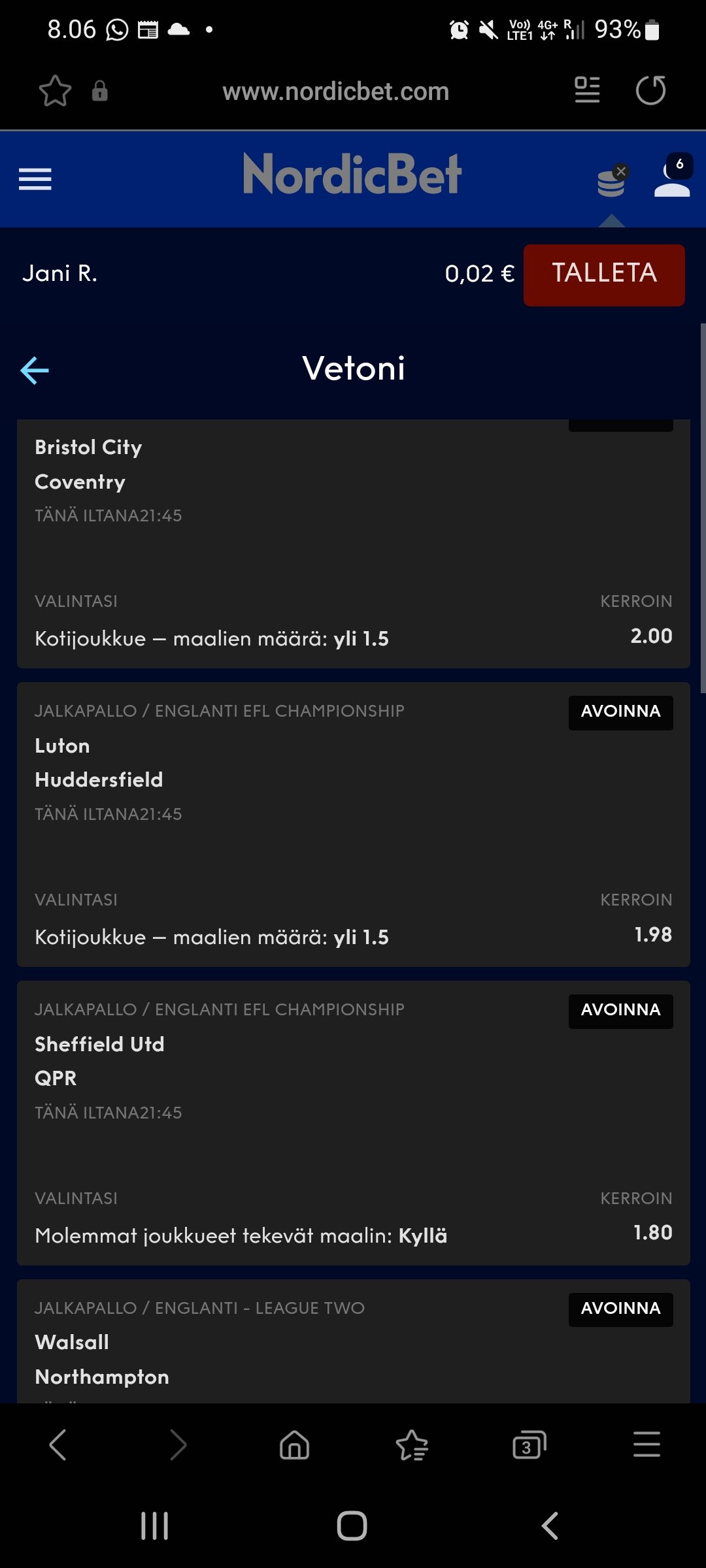706x1568 pixels.
Task: Bookmark this page with the star icon
Action: [55, 91]
